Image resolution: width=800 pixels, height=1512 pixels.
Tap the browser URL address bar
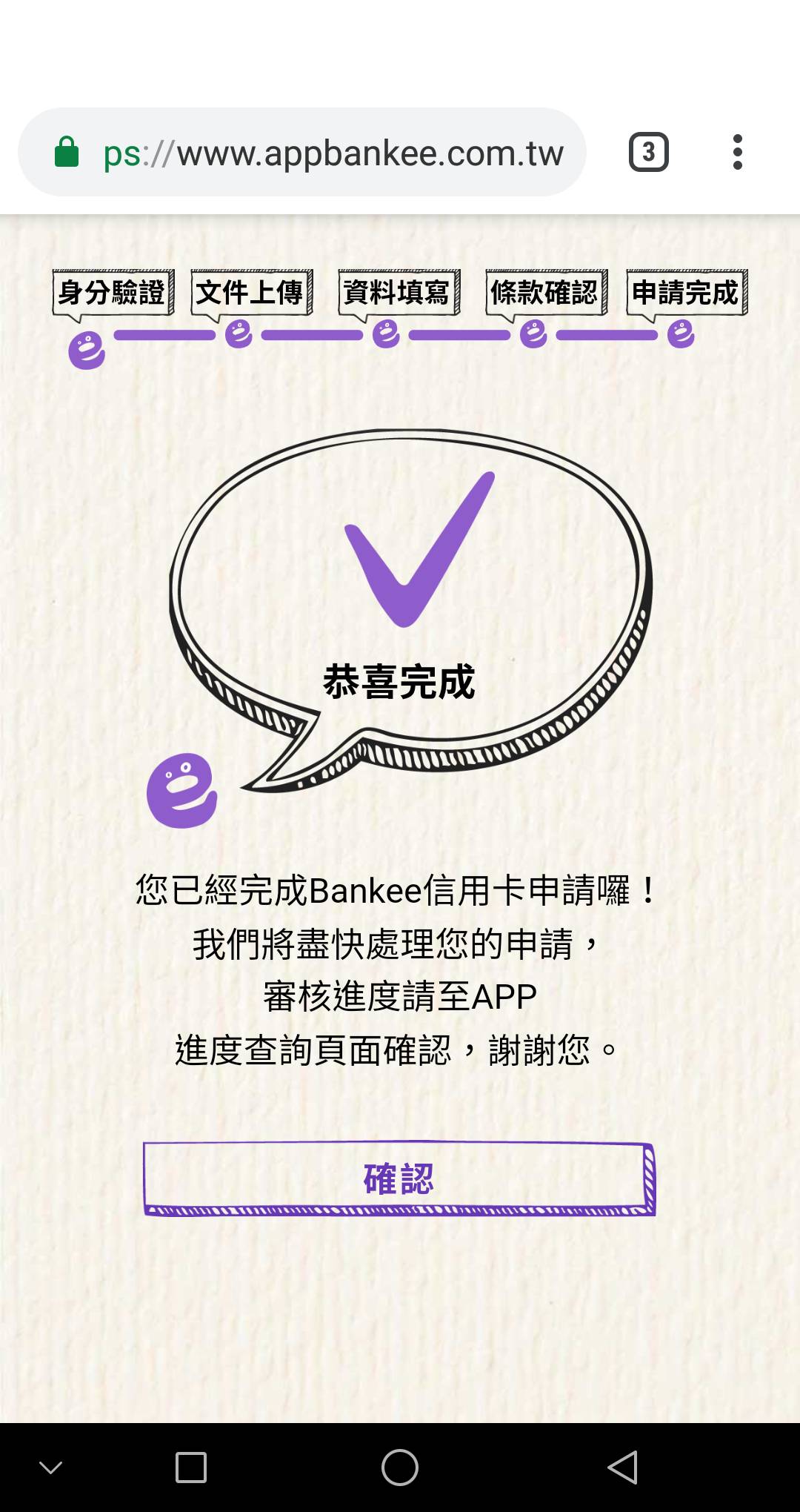(x=302, y=152)
